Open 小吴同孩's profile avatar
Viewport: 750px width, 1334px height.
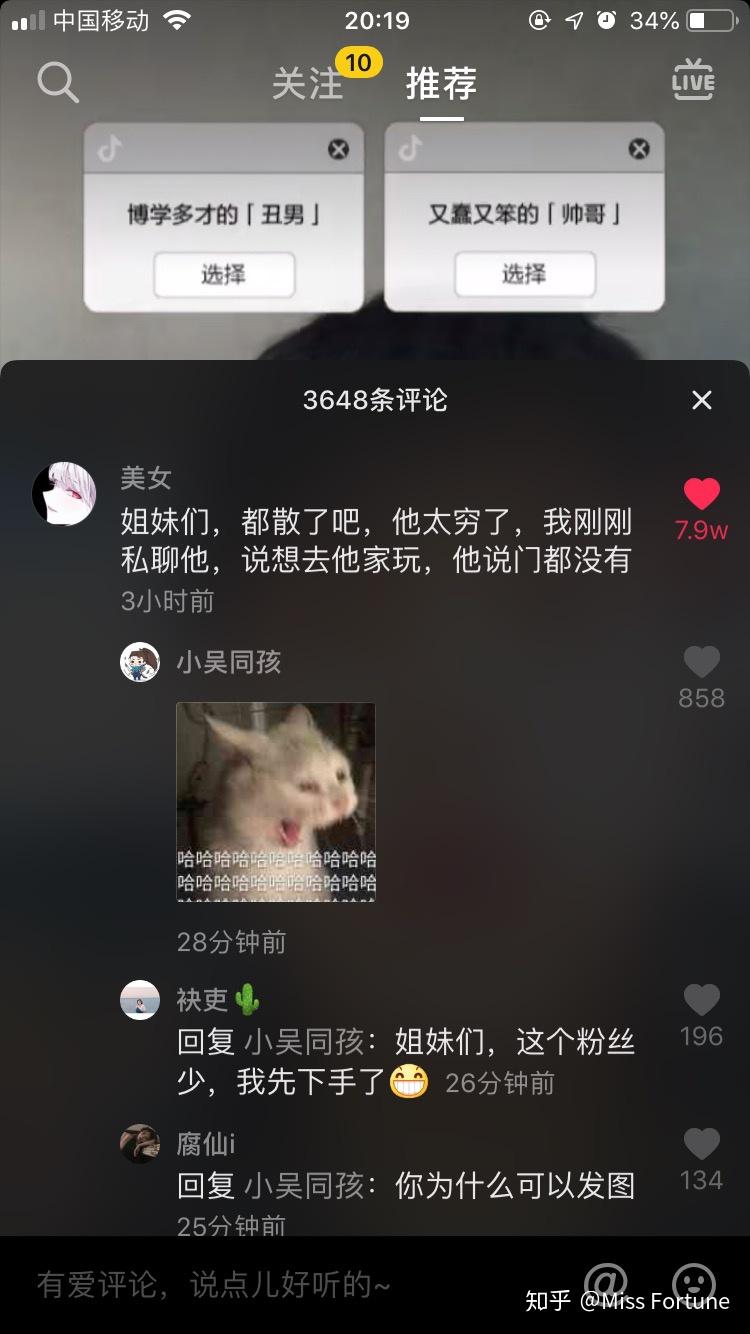tap(140, 662)
